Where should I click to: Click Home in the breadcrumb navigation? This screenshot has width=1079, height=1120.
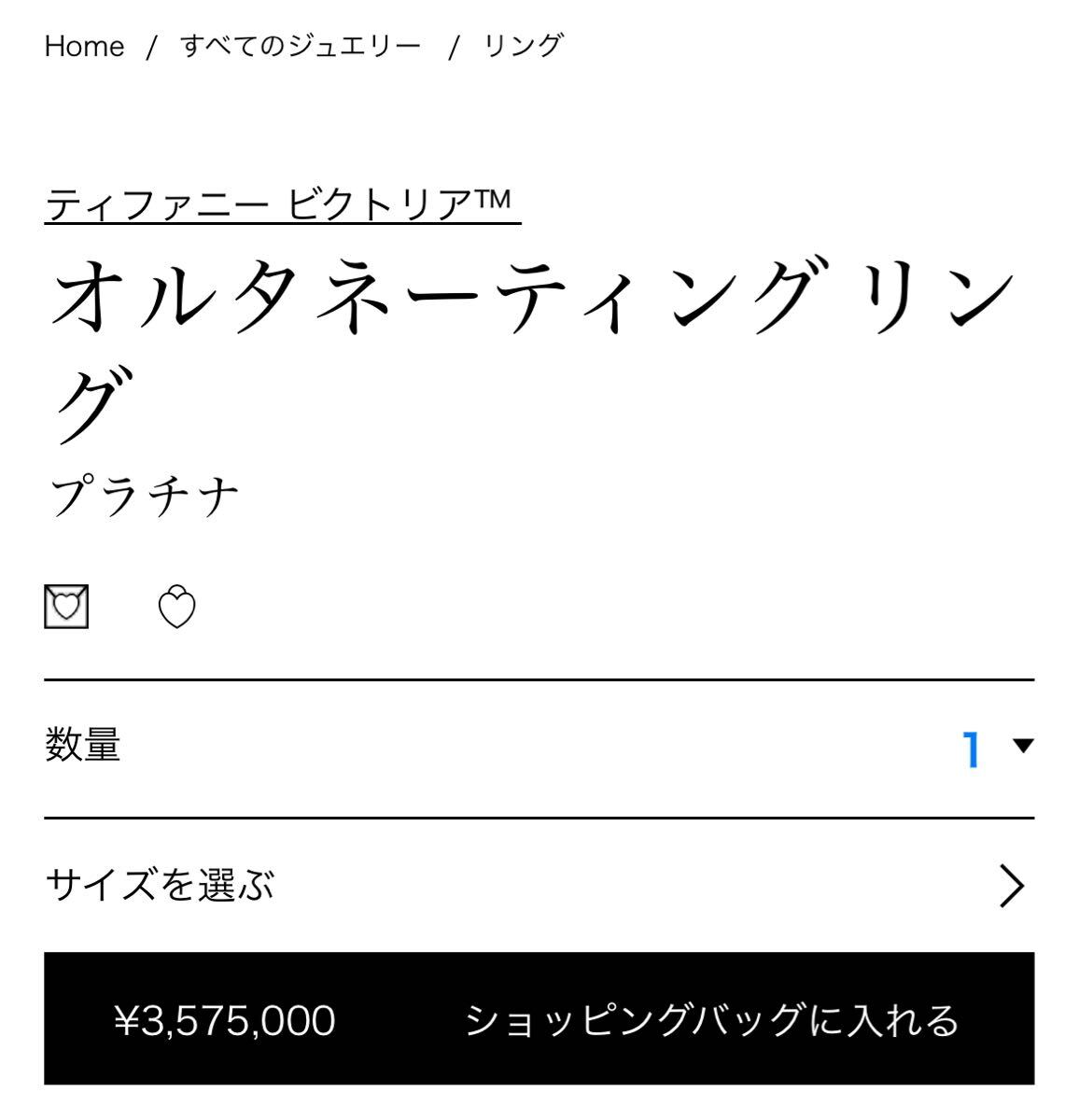(86, 47)
